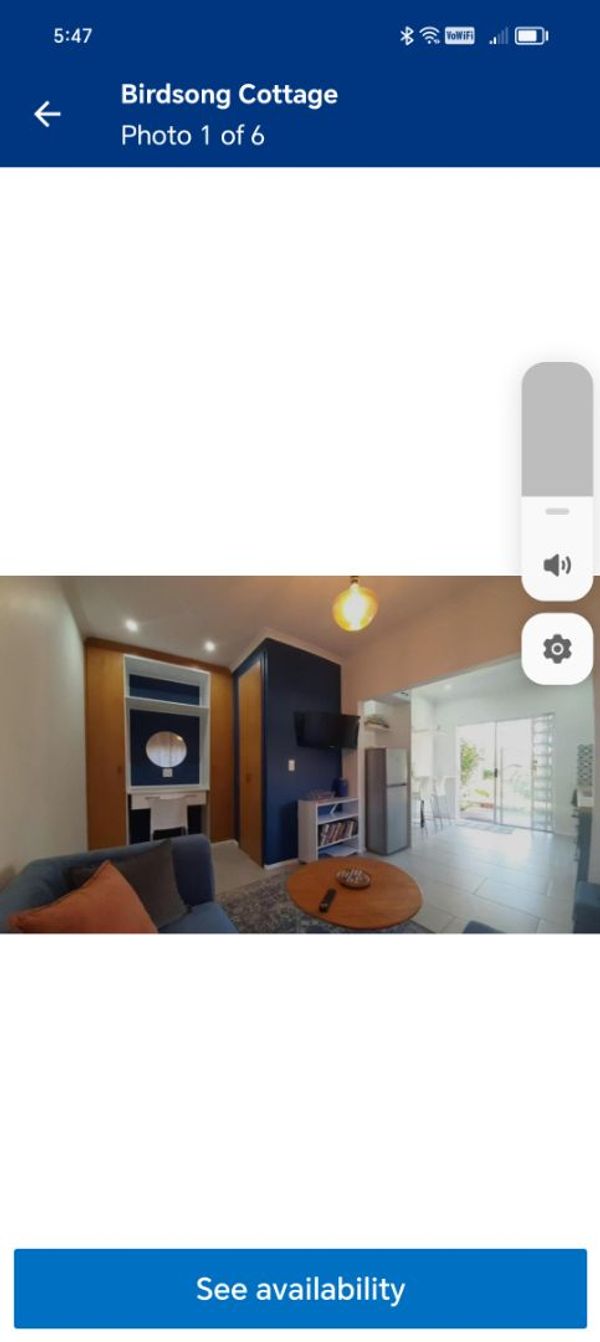Tap the cottage living room photo
This screenshot has width=600, height=1342.
click(x=300, y=754)
